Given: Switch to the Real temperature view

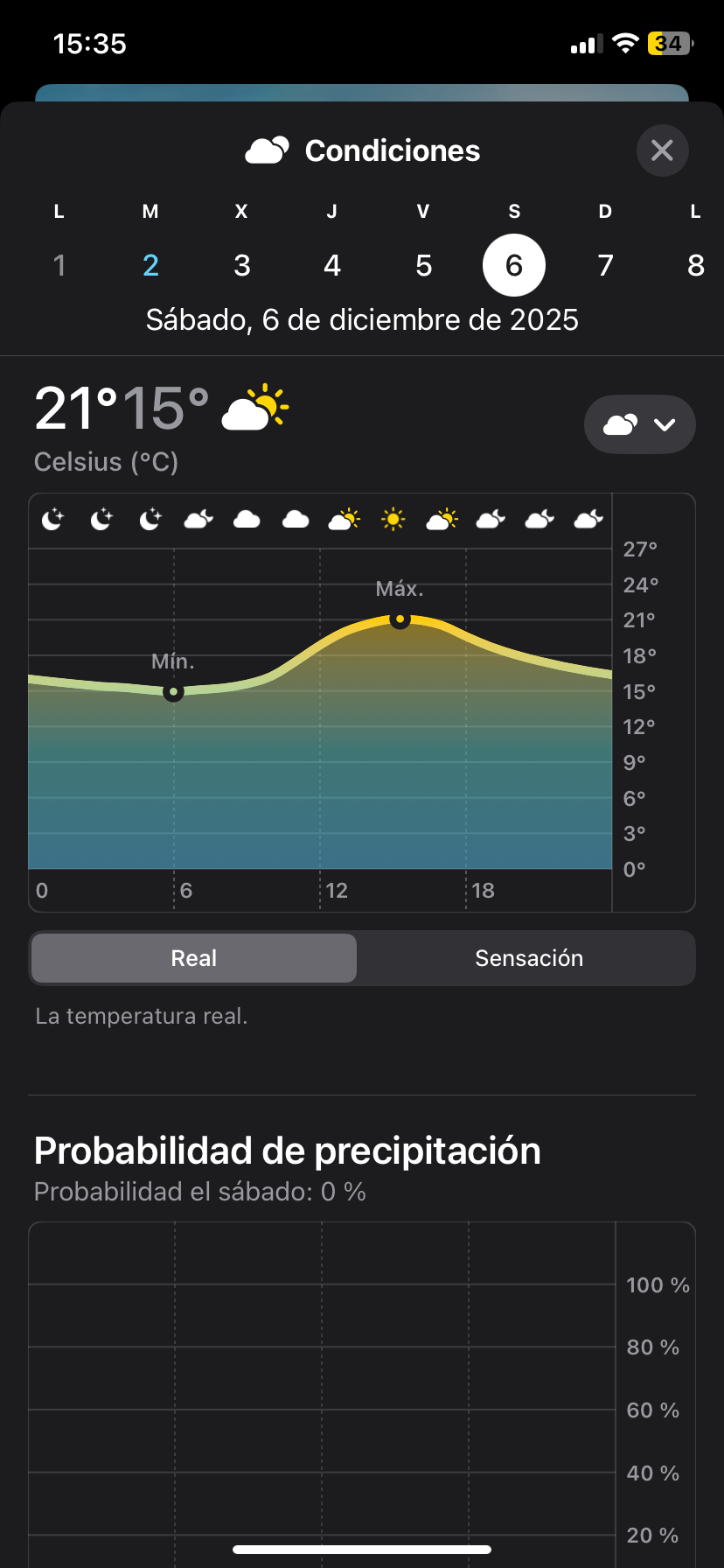Looking at the screenshot, I should [x=194, y=958].
